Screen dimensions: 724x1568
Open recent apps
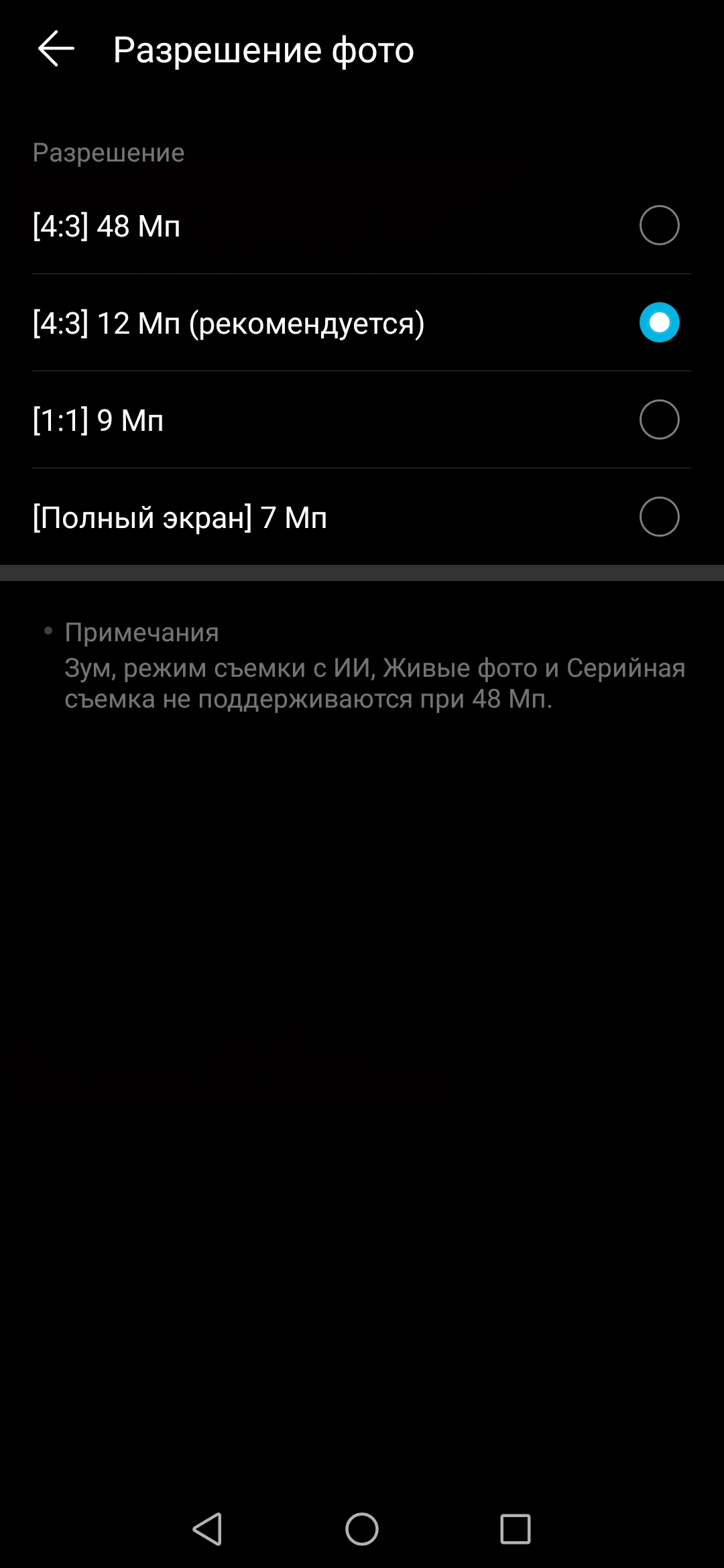[516, 1529]
